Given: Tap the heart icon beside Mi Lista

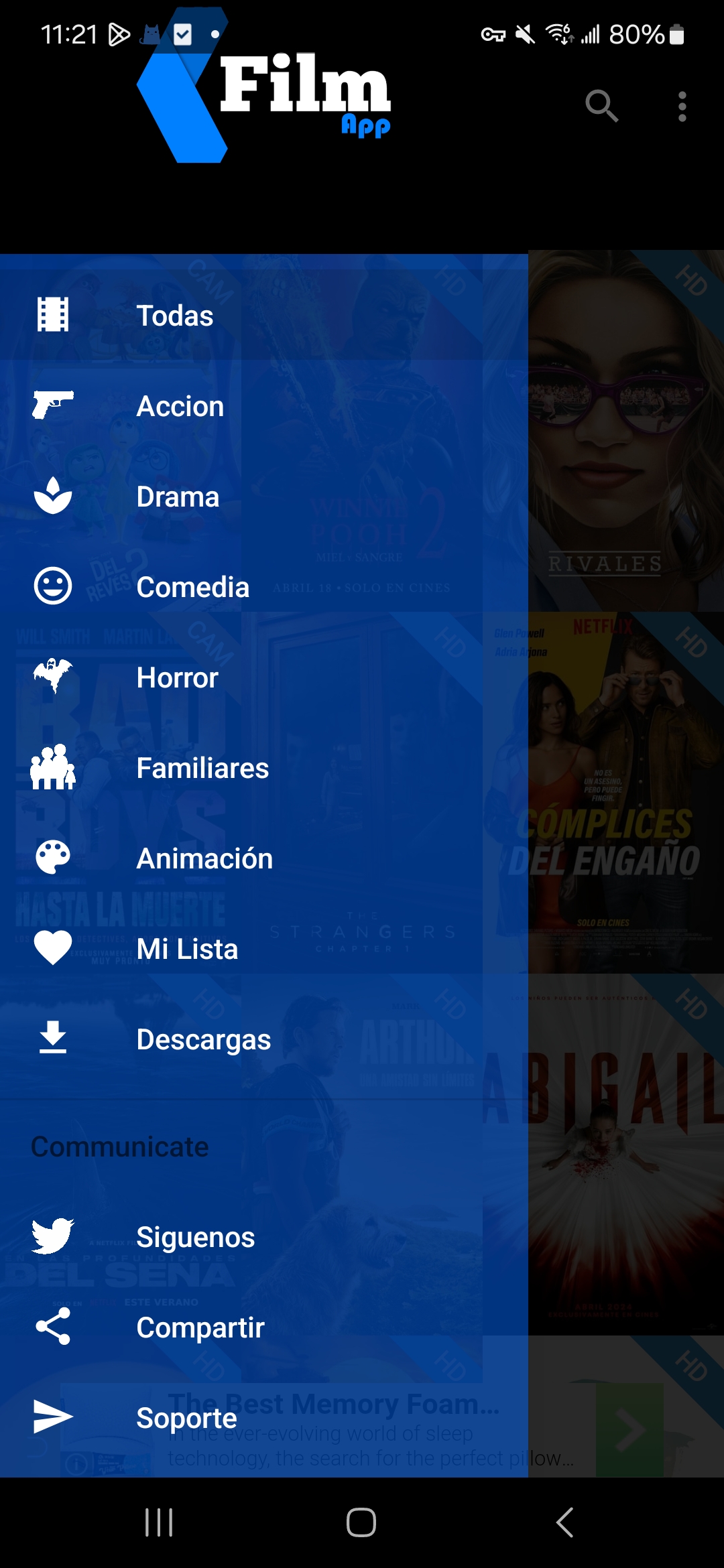Looking at the screenshot, I should tap(53, 948).
